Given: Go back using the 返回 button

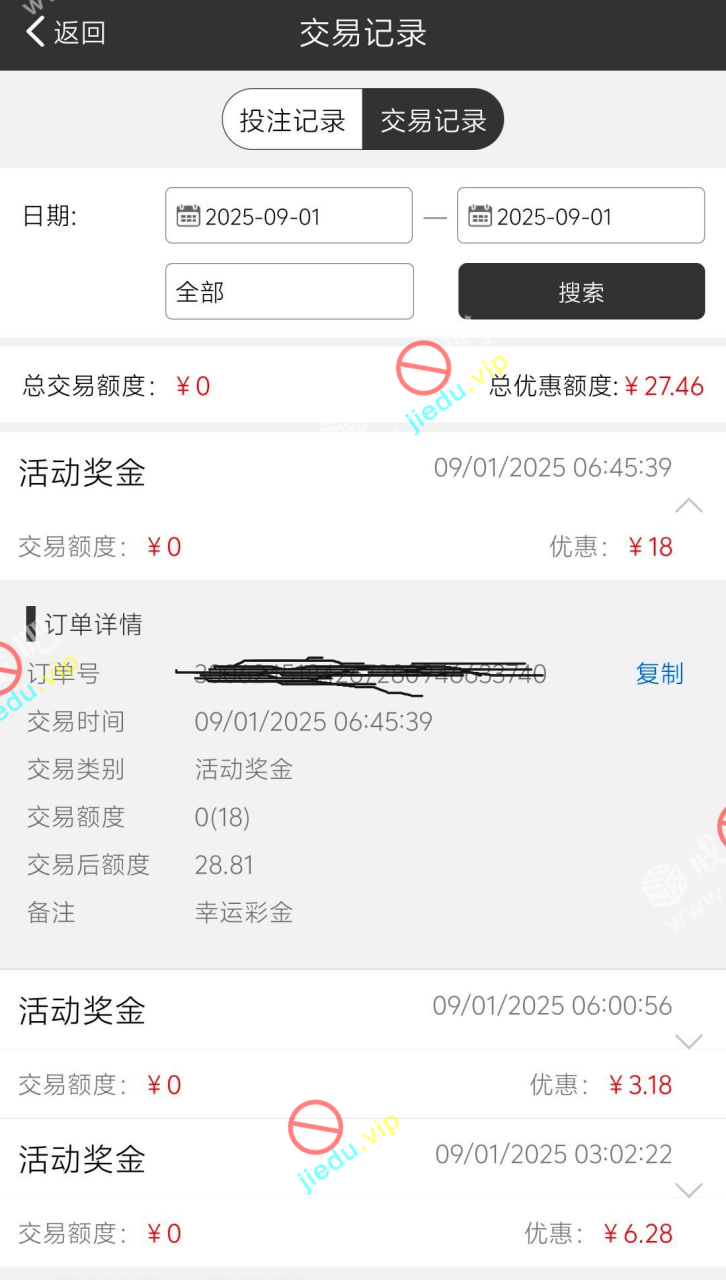Looking at the screenshot, I should pyautogui.click(x=66, y=33).
